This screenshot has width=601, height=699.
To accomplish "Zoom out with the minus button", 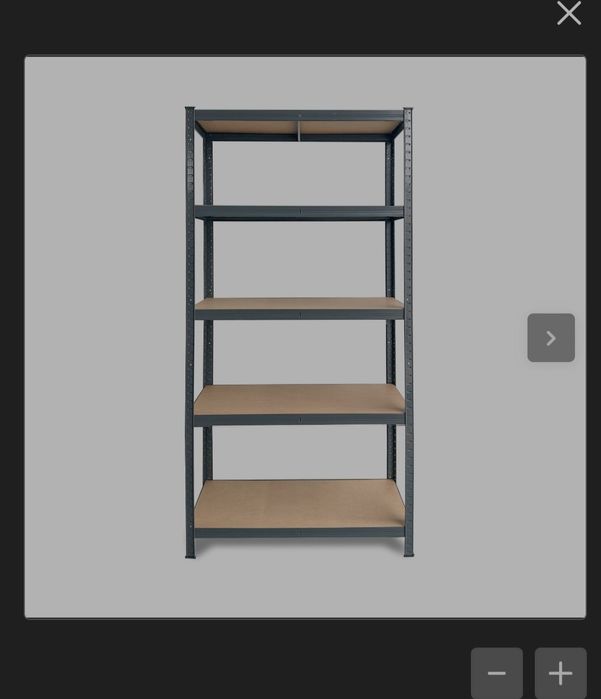I will point(497,673).
